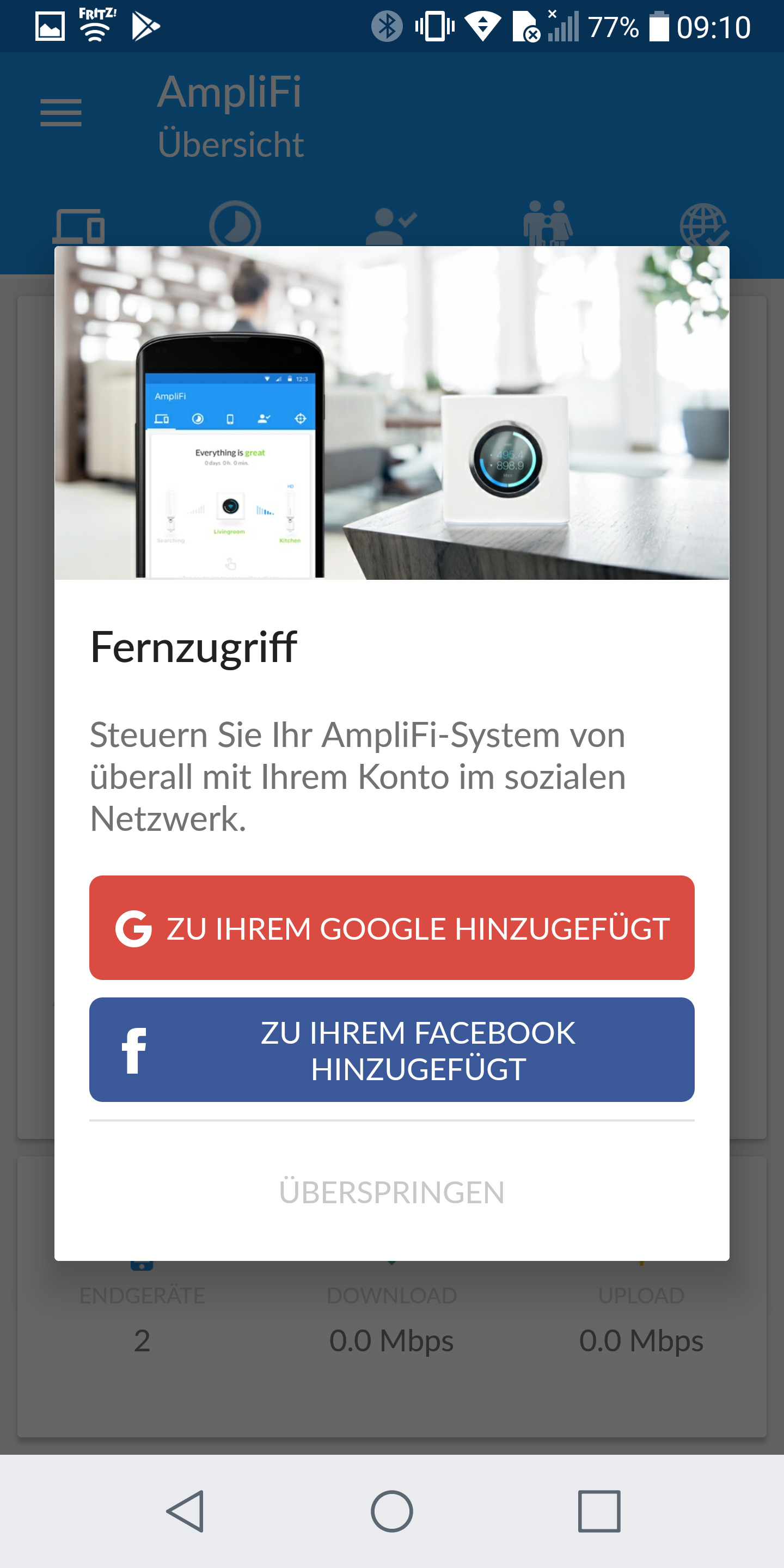Skip remote access setup via Überspringen
784x1568 pixels.
coord(391,1192)
